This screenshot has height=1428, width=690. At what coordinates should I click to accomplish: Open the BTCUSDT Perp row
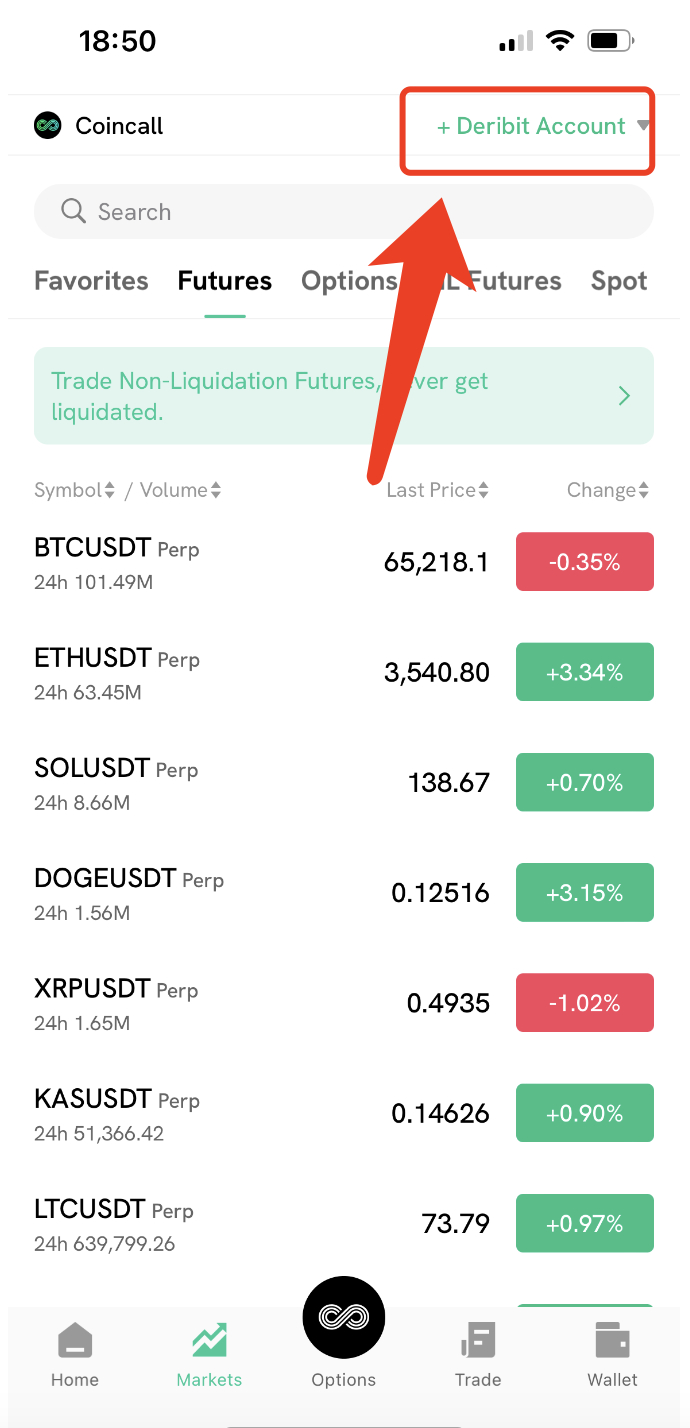(344, 562)
